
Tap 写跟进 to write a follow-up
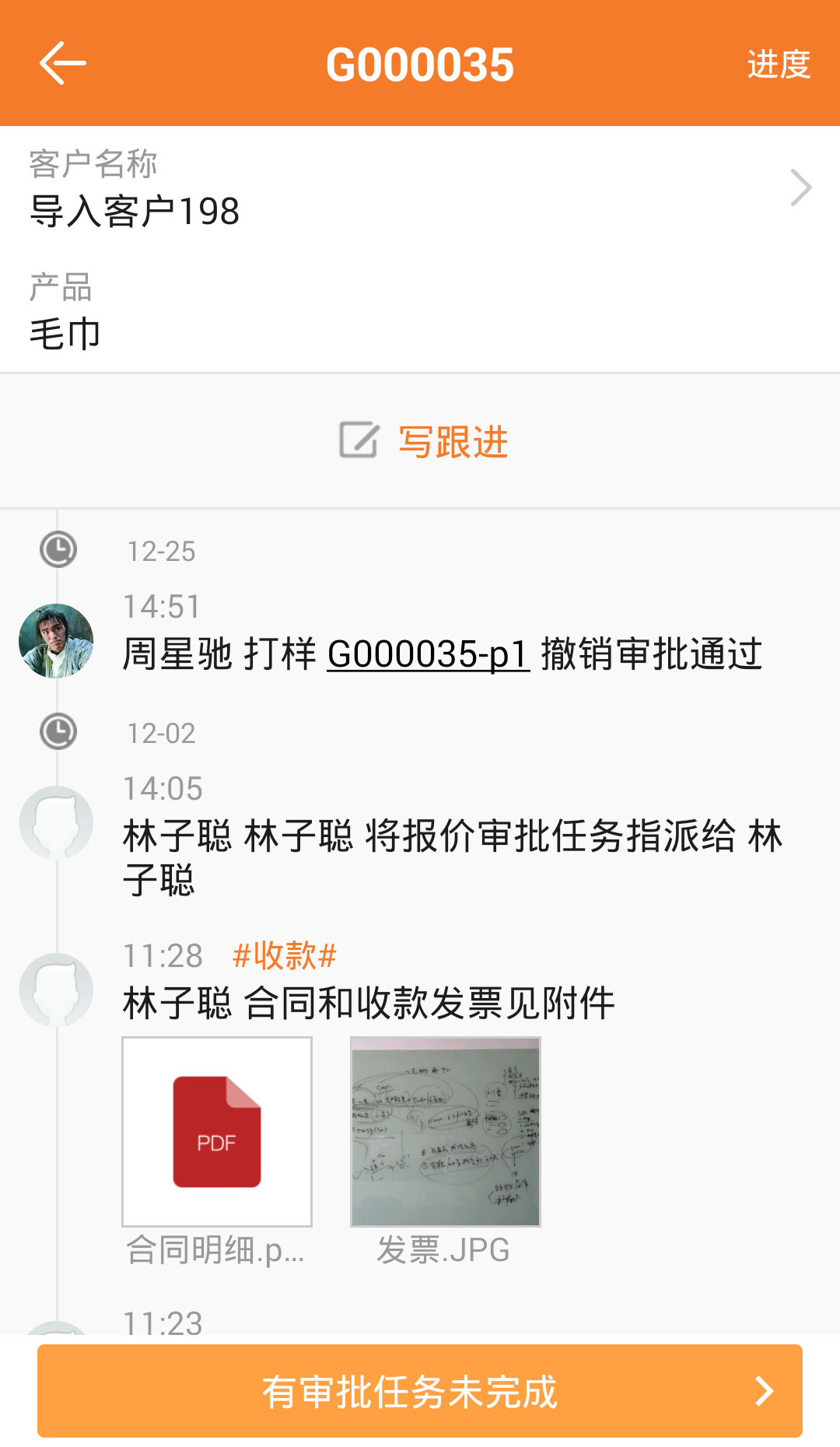click(424, 441)
